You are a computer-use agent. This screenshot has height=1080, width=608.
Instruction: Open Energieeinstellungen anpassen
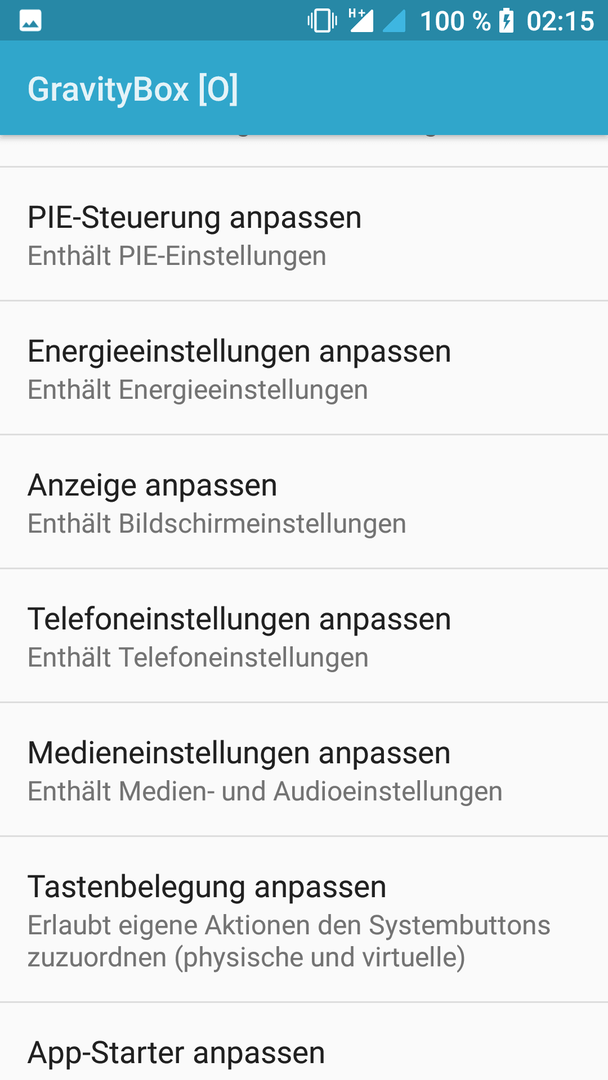304,368
